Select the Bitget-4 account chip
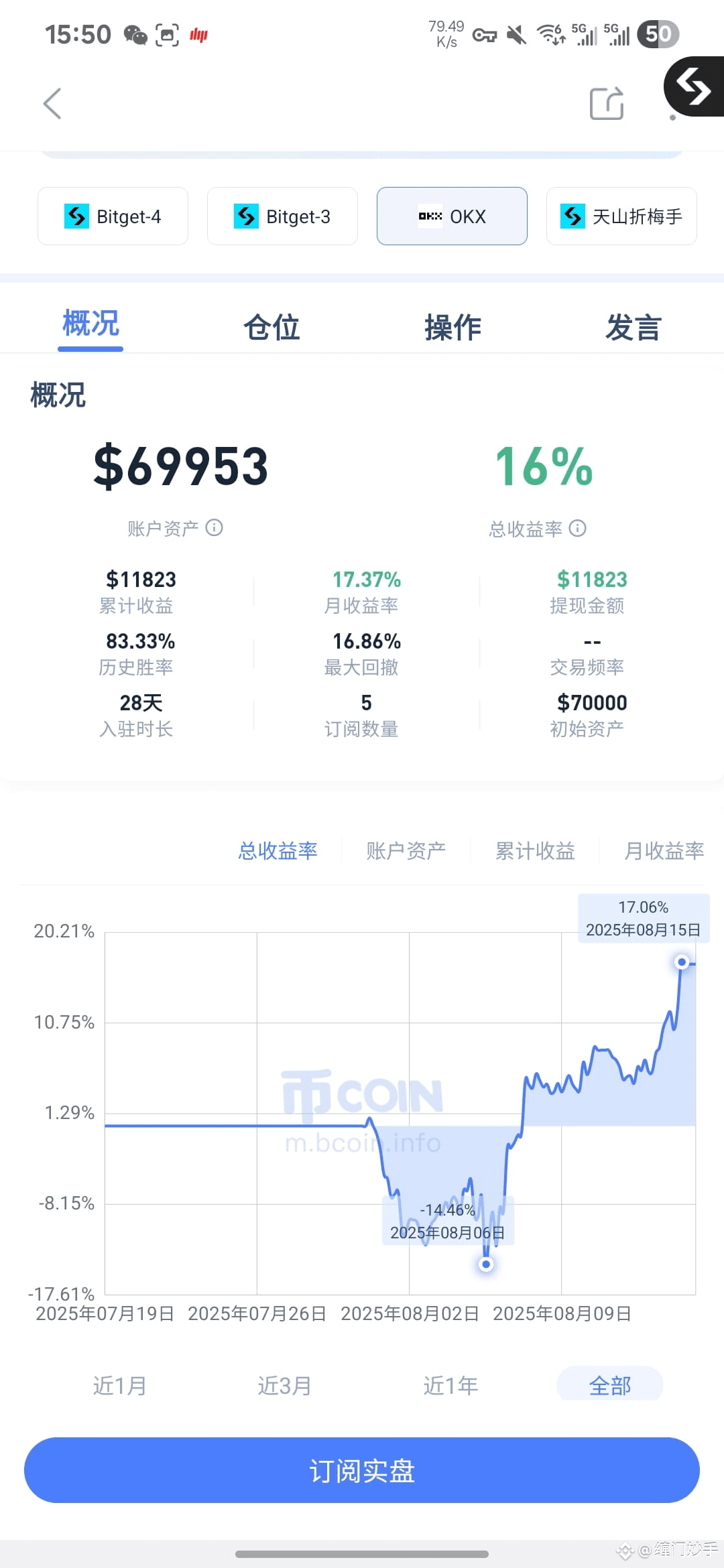The image size is (724, 1568). (x=113, y=216)
